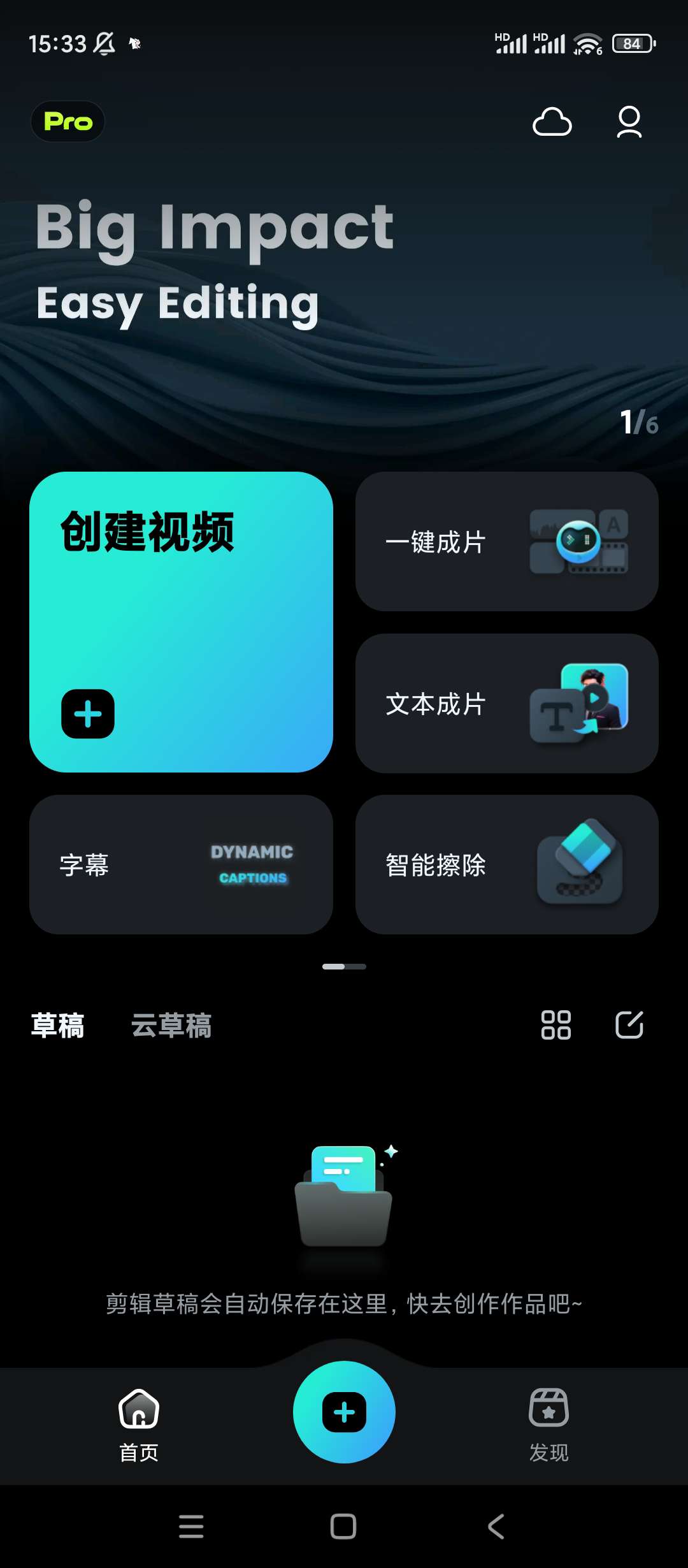Tap the 1/6 banner page indicator

point(639,421)
